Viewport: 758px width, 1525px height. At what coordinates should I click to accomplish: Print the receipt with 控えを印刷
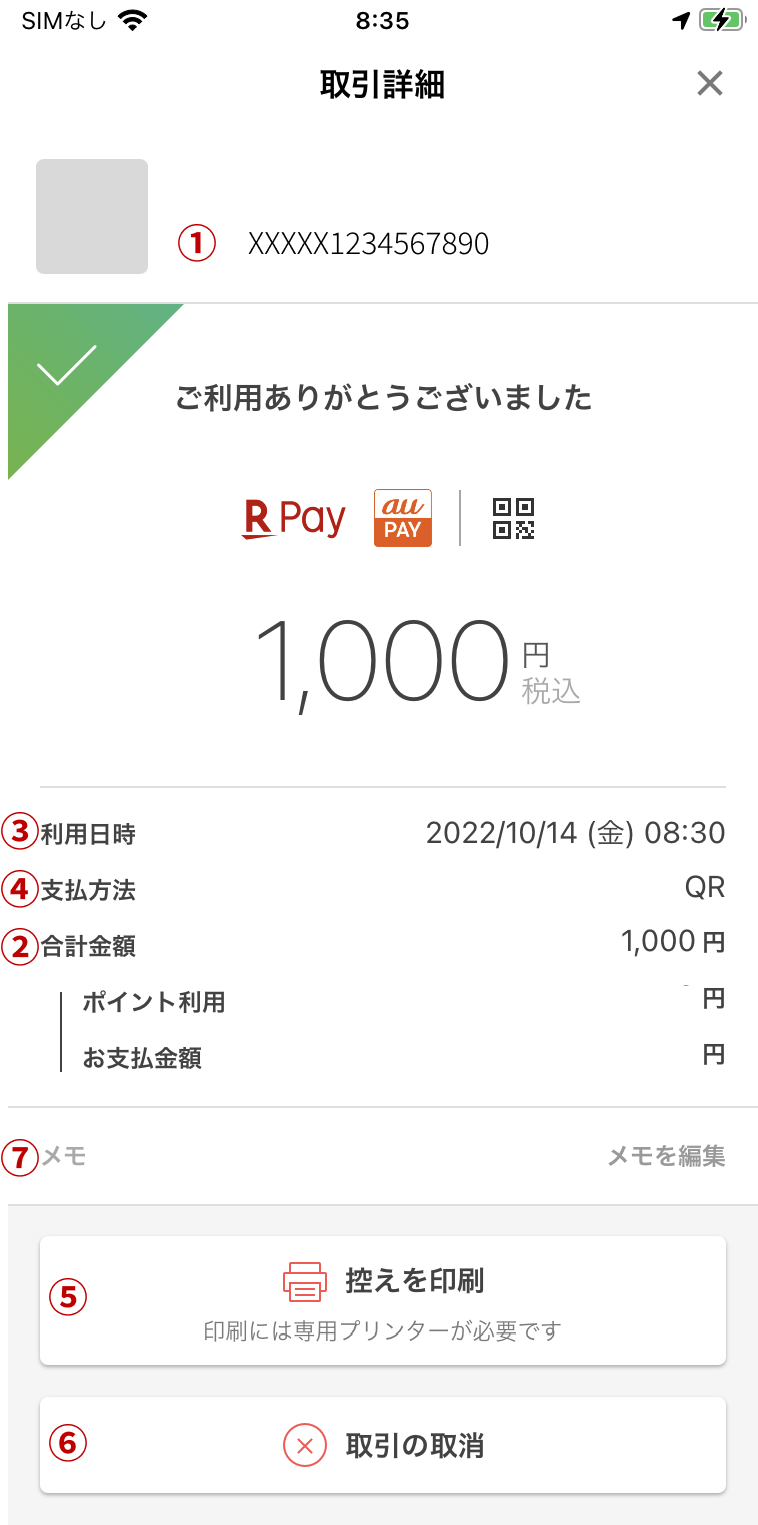pos(383,1300)
